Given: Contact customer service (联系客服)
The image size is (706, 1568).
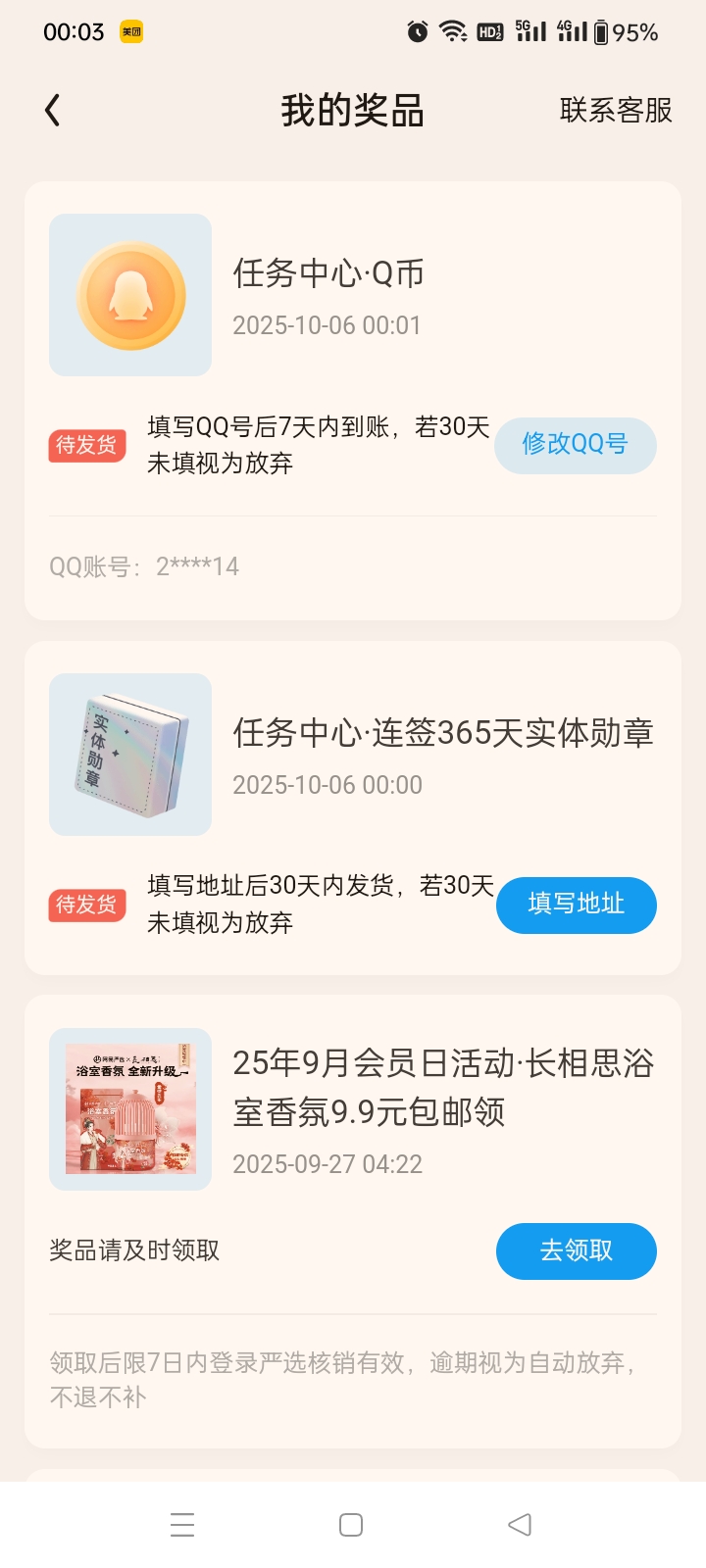Looking at the screenshot, I should 616,111.
